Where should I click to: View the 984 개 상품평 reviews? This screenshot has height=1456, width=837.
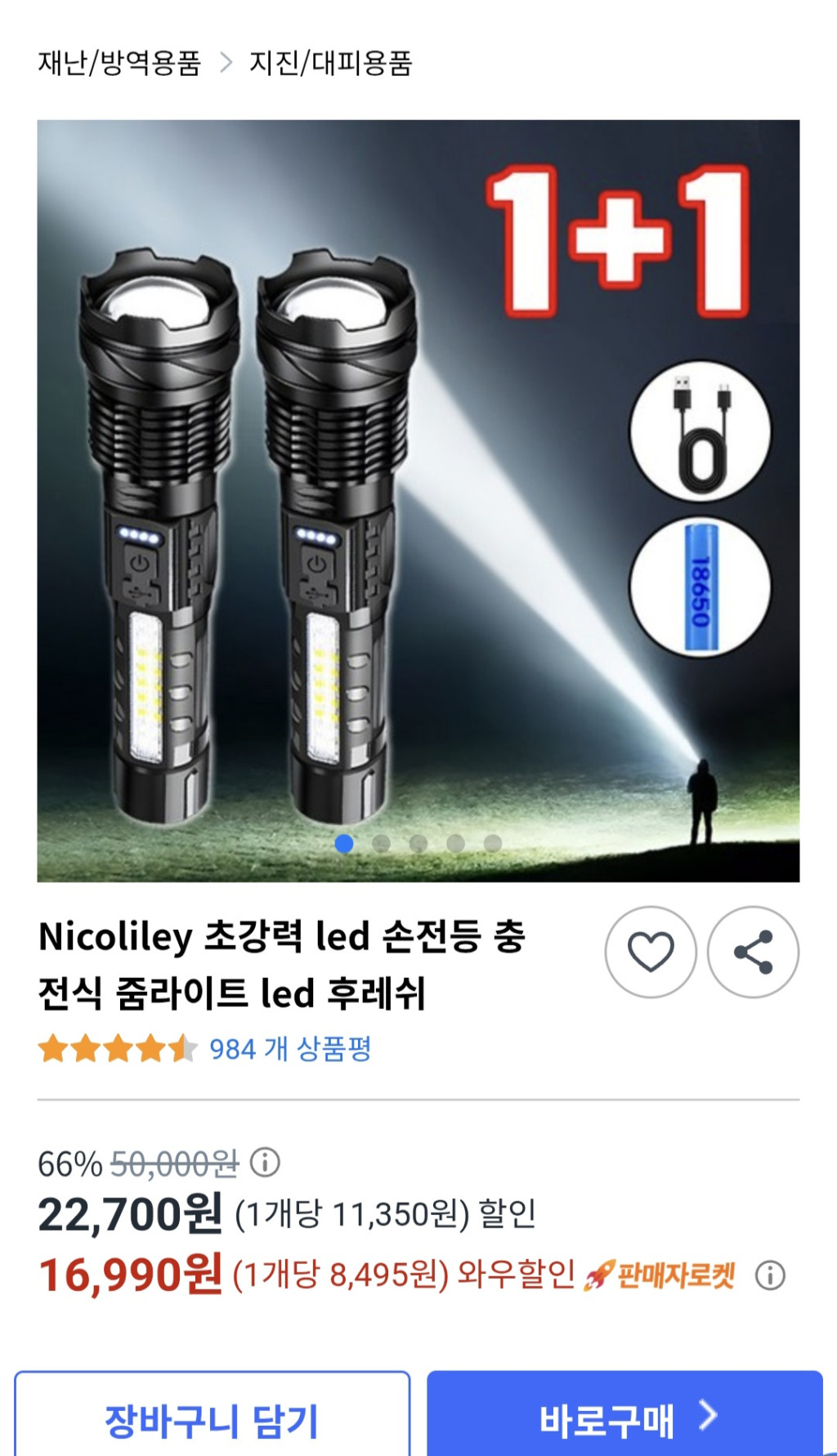[290, 1049]
